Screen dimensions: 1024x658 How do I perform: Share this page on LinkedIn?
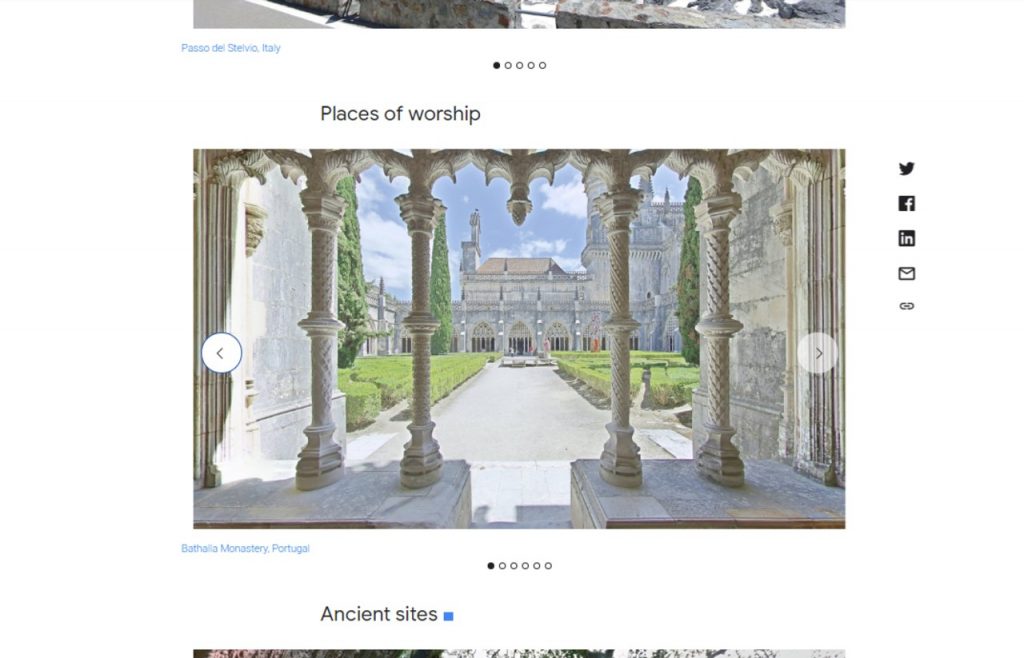(x=906, y=238)
